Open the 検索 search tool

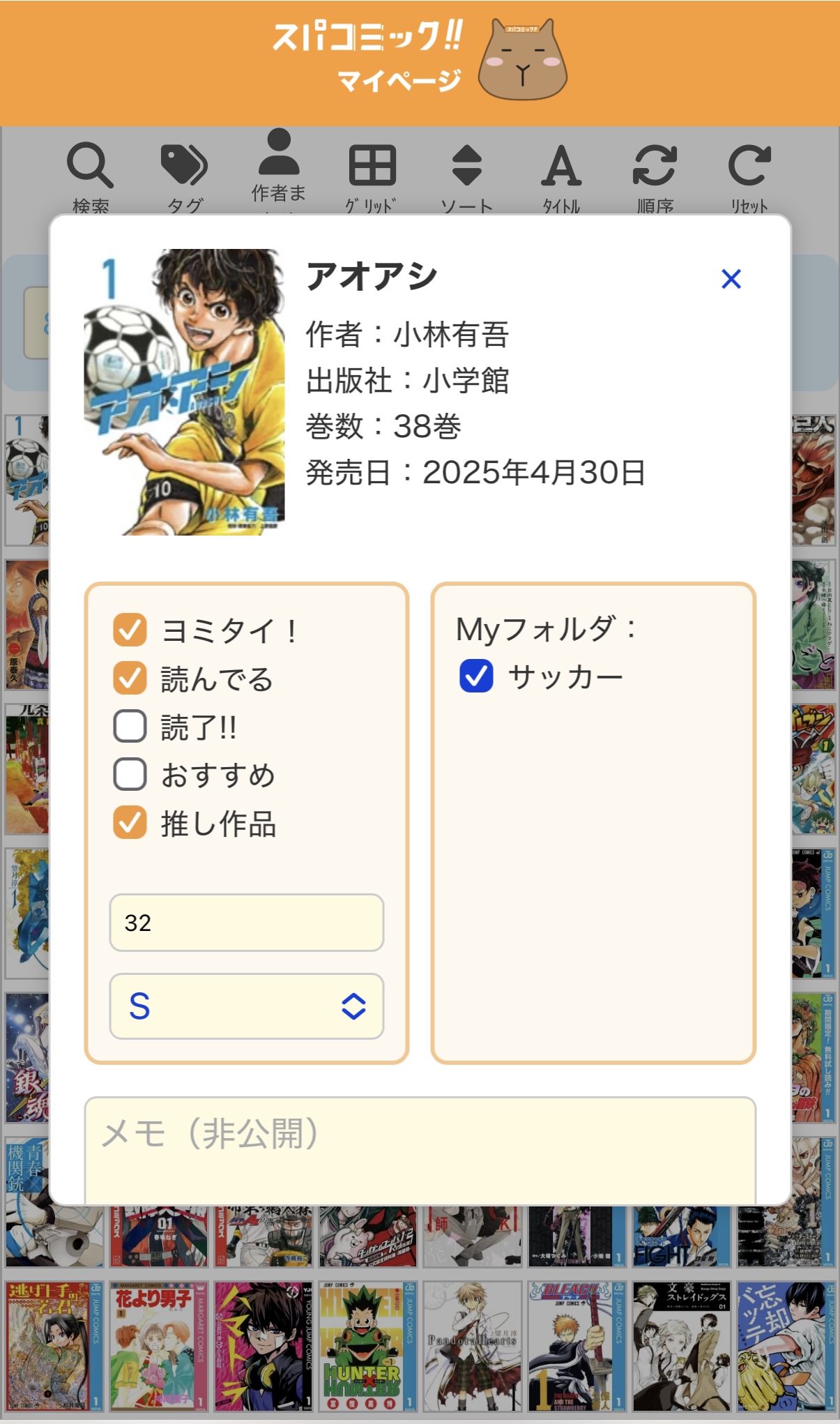pyautogui.click(x=91, y=176)
